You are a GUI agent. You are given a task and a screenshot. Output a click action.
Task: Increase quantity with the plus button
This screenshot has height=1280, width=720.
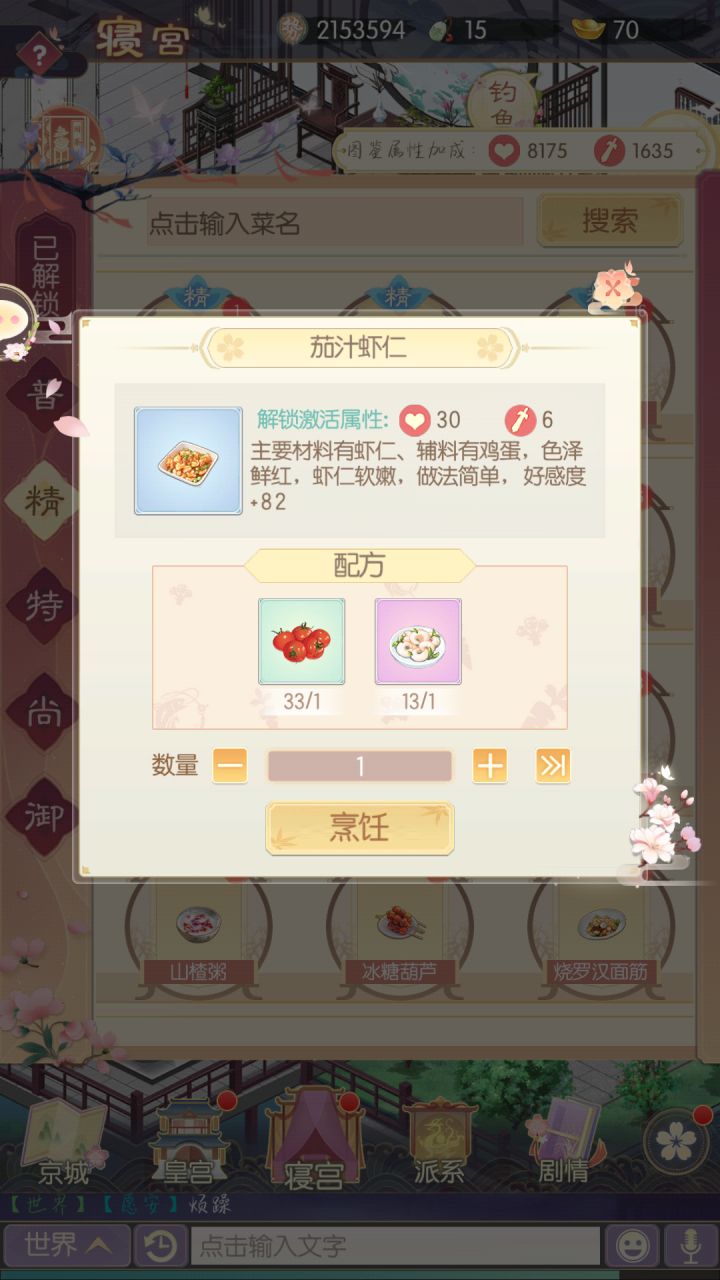tap(489, 765)
